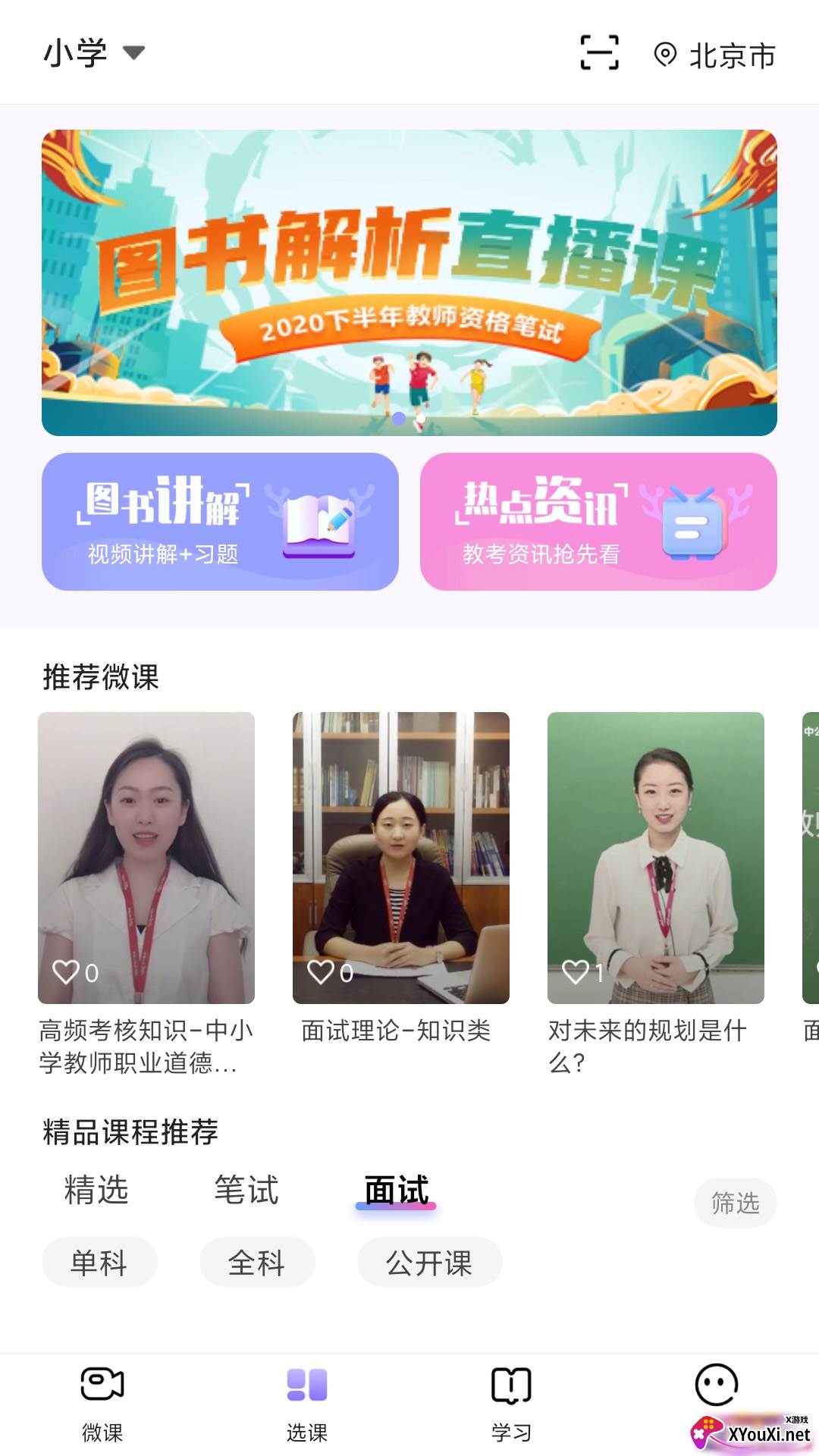Viewport: 819px width, 1456px height.
Task: Filter courses by 单科
Action: (x=99, y=1263)
